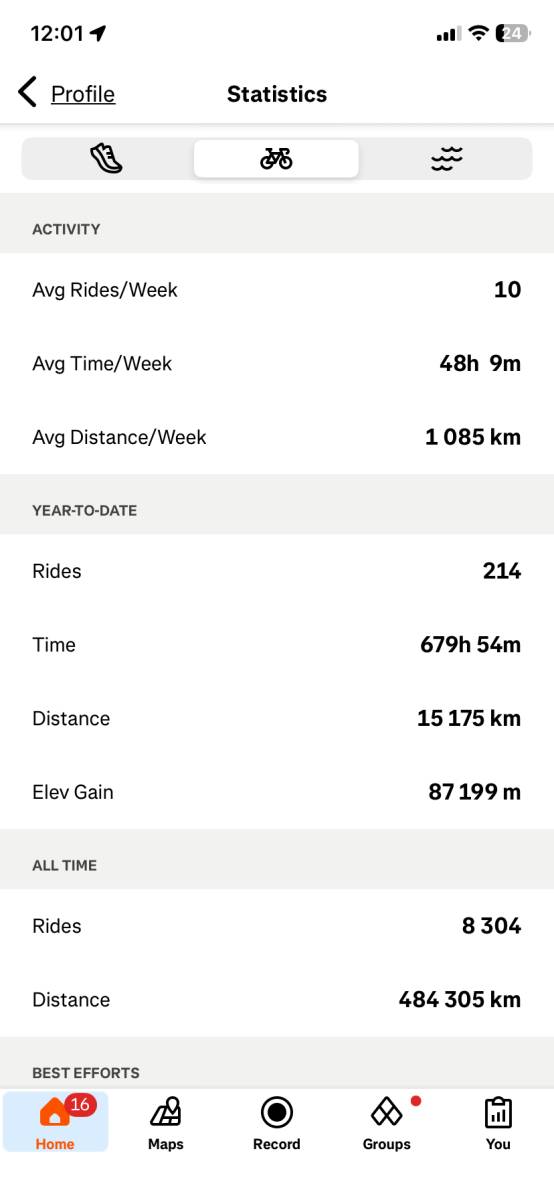Open the Maps tab

pos(166,1122)
